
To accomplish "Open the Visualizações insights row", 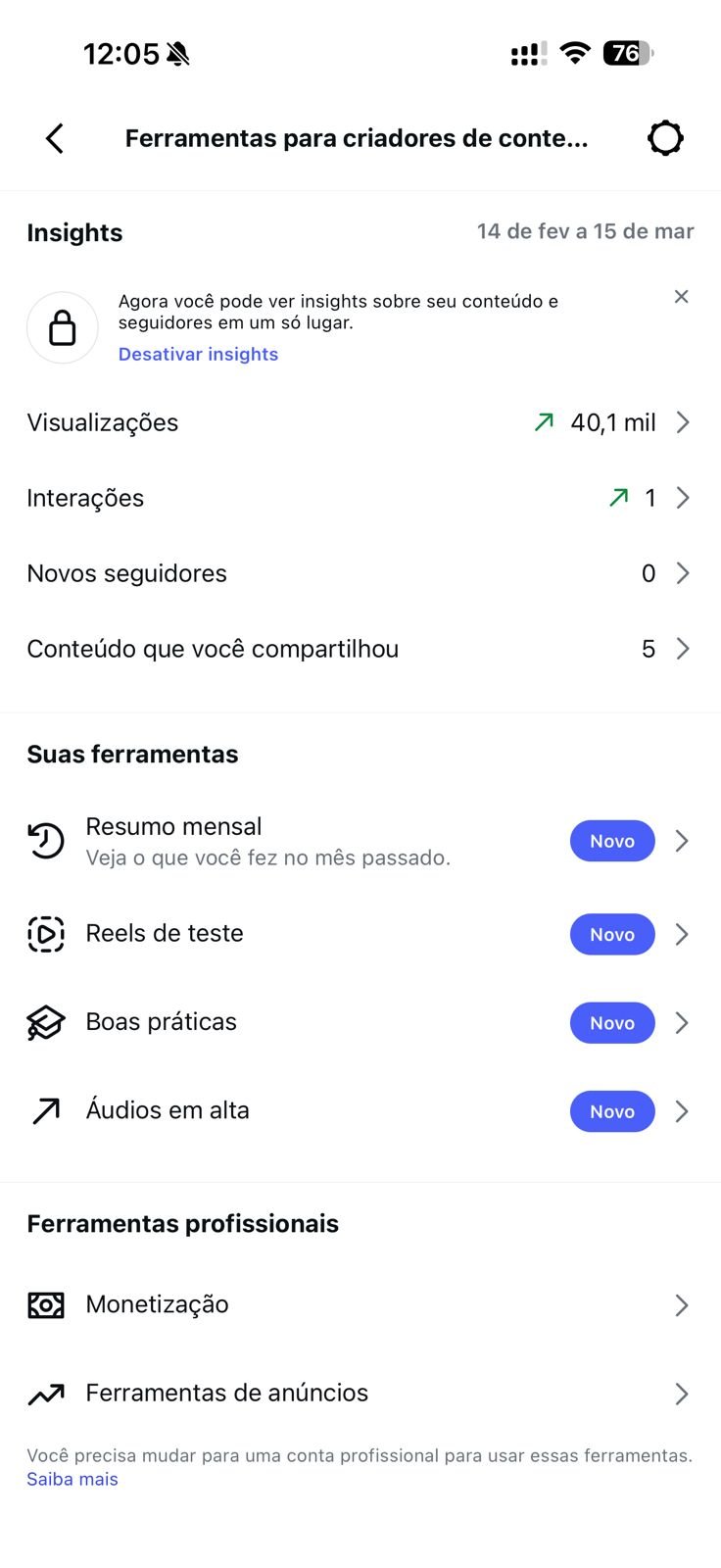I will 359,422.
